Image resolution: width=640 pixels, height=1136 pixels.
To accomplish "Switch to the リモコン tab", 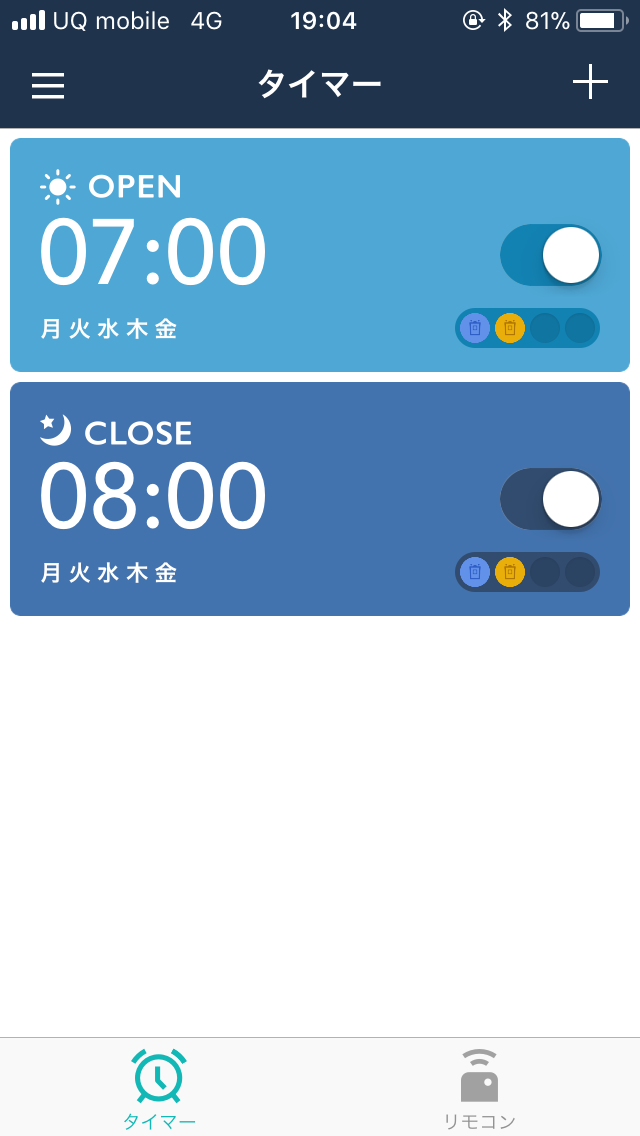I will click(480, 1088).
